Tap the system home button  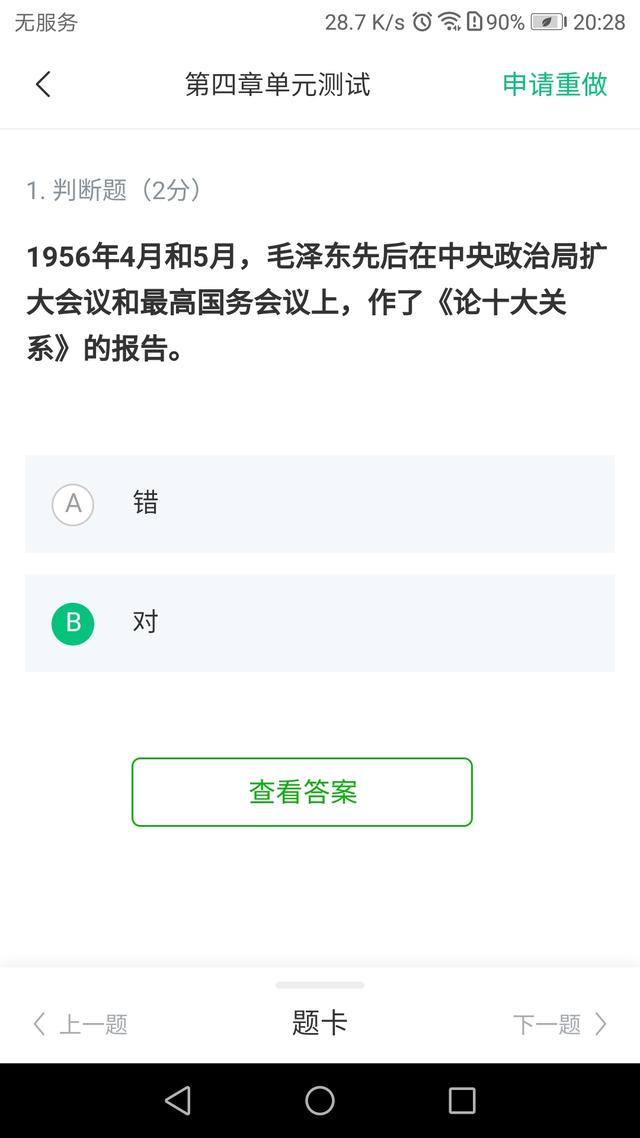coord(320,1100)
